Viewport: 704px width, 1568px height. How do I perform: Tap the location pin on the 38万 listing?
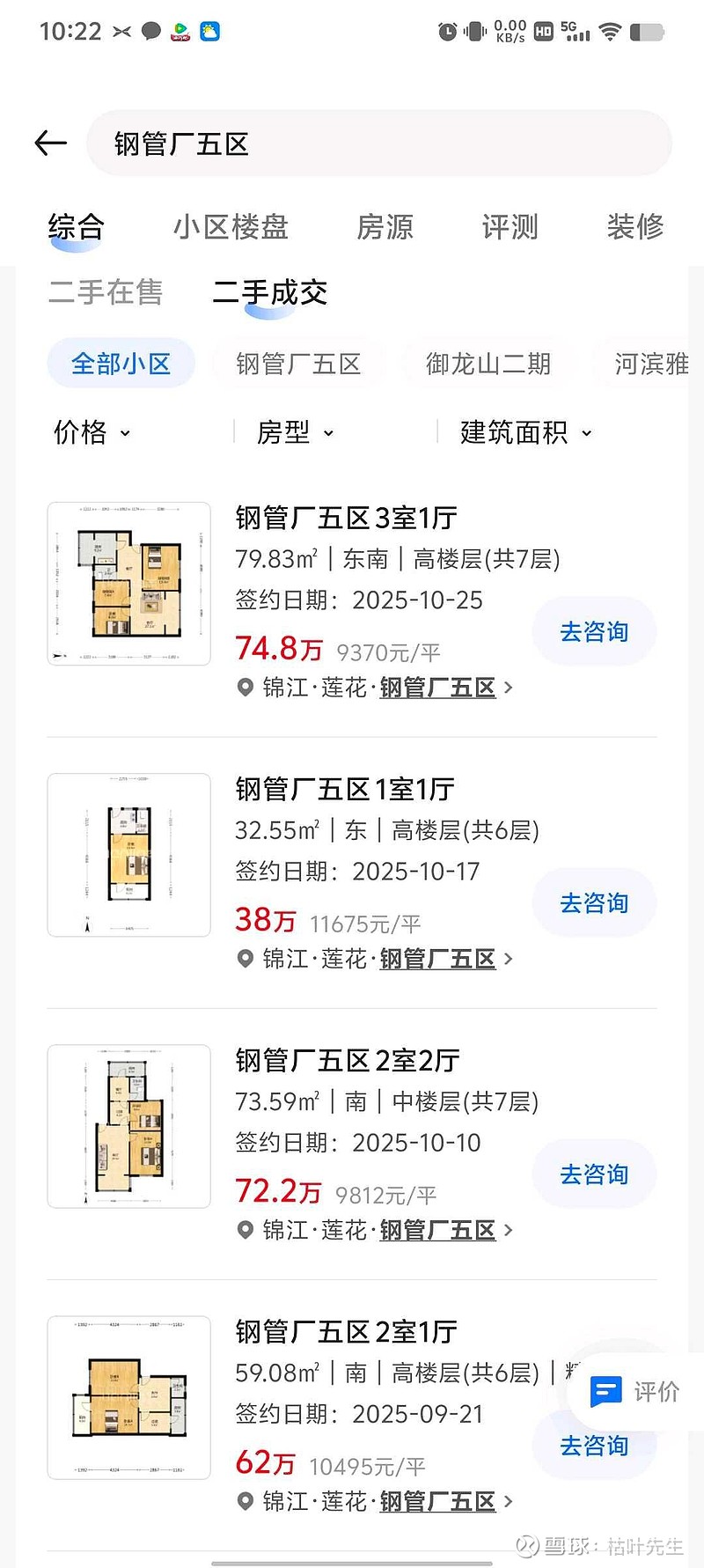(246, 959)
